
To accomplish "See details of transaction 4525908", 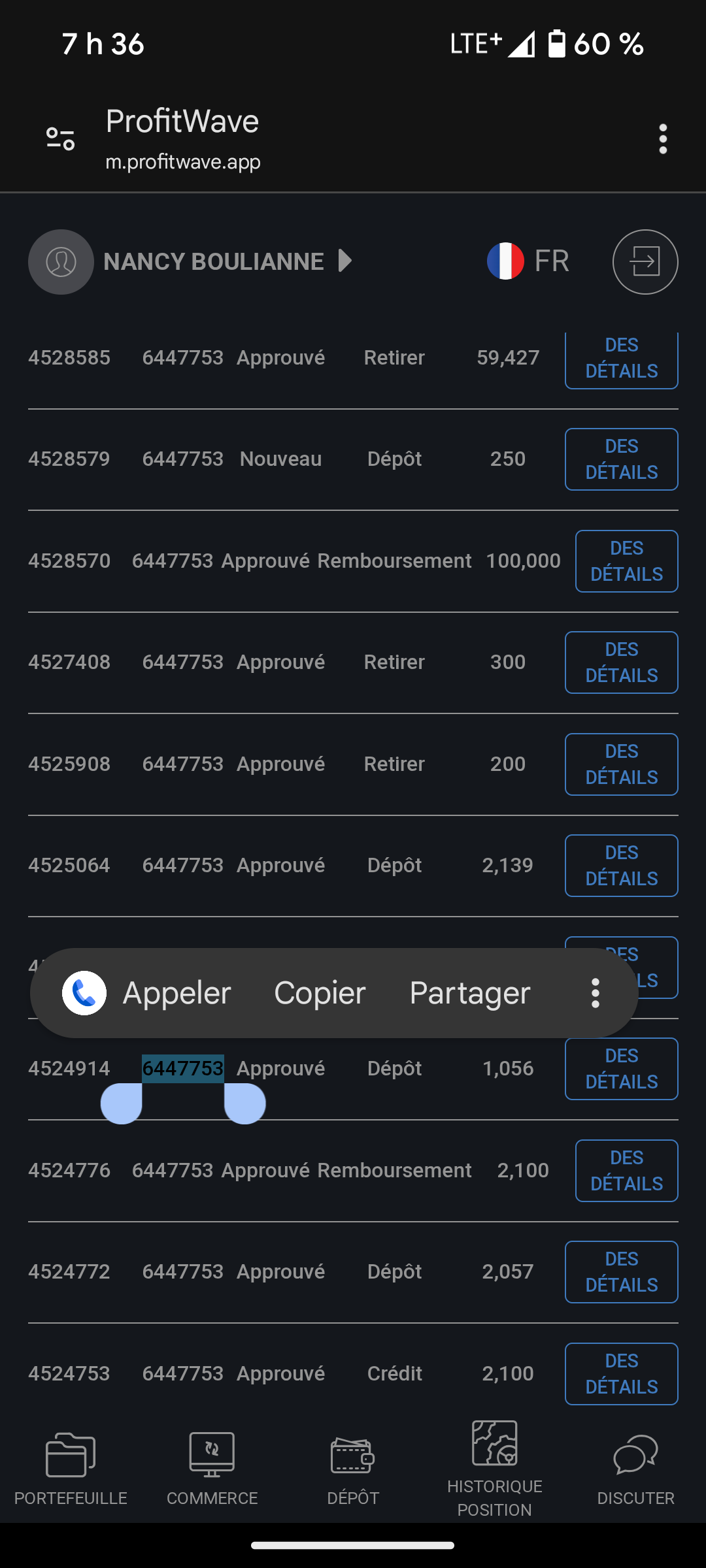I will pos(621,764).
